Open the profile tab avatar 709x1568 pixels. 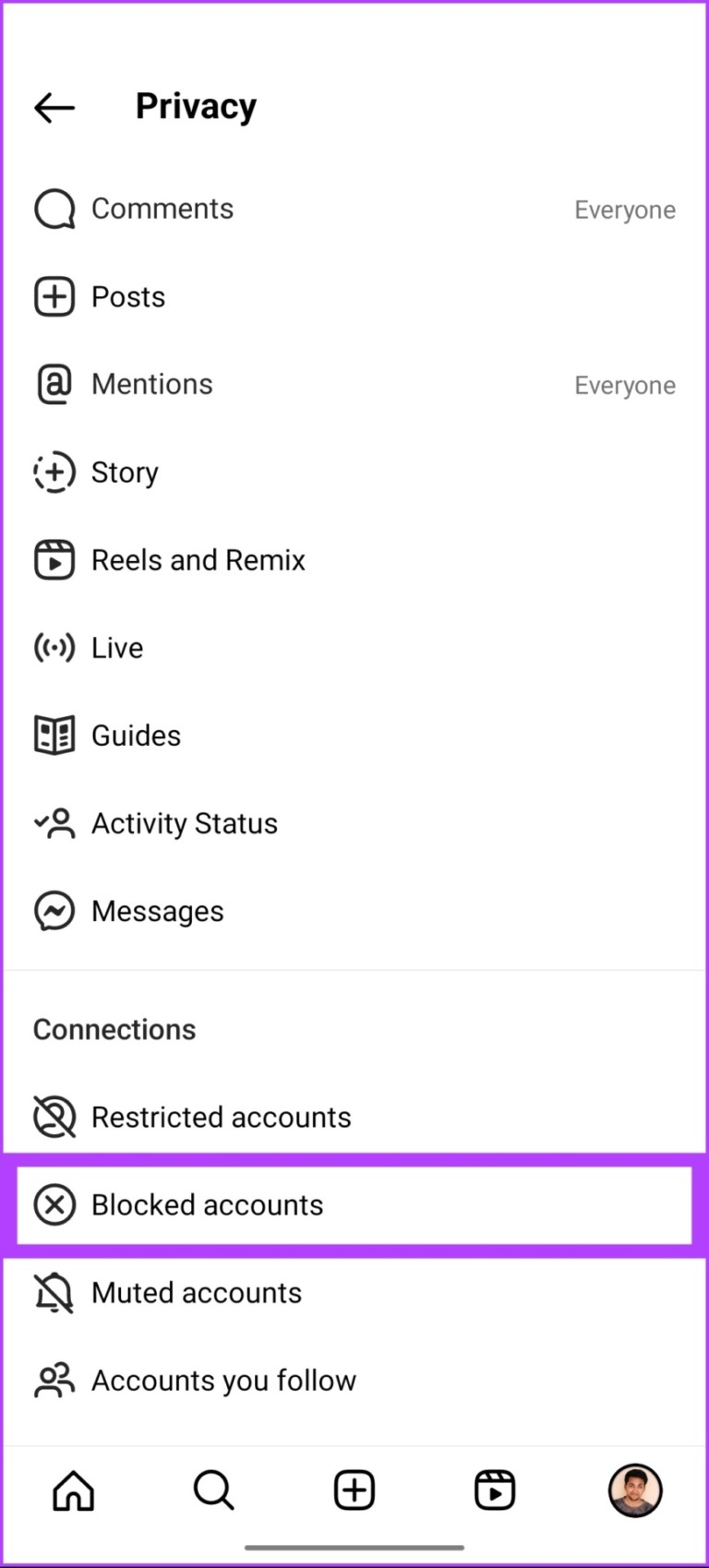click(635, 1490)
